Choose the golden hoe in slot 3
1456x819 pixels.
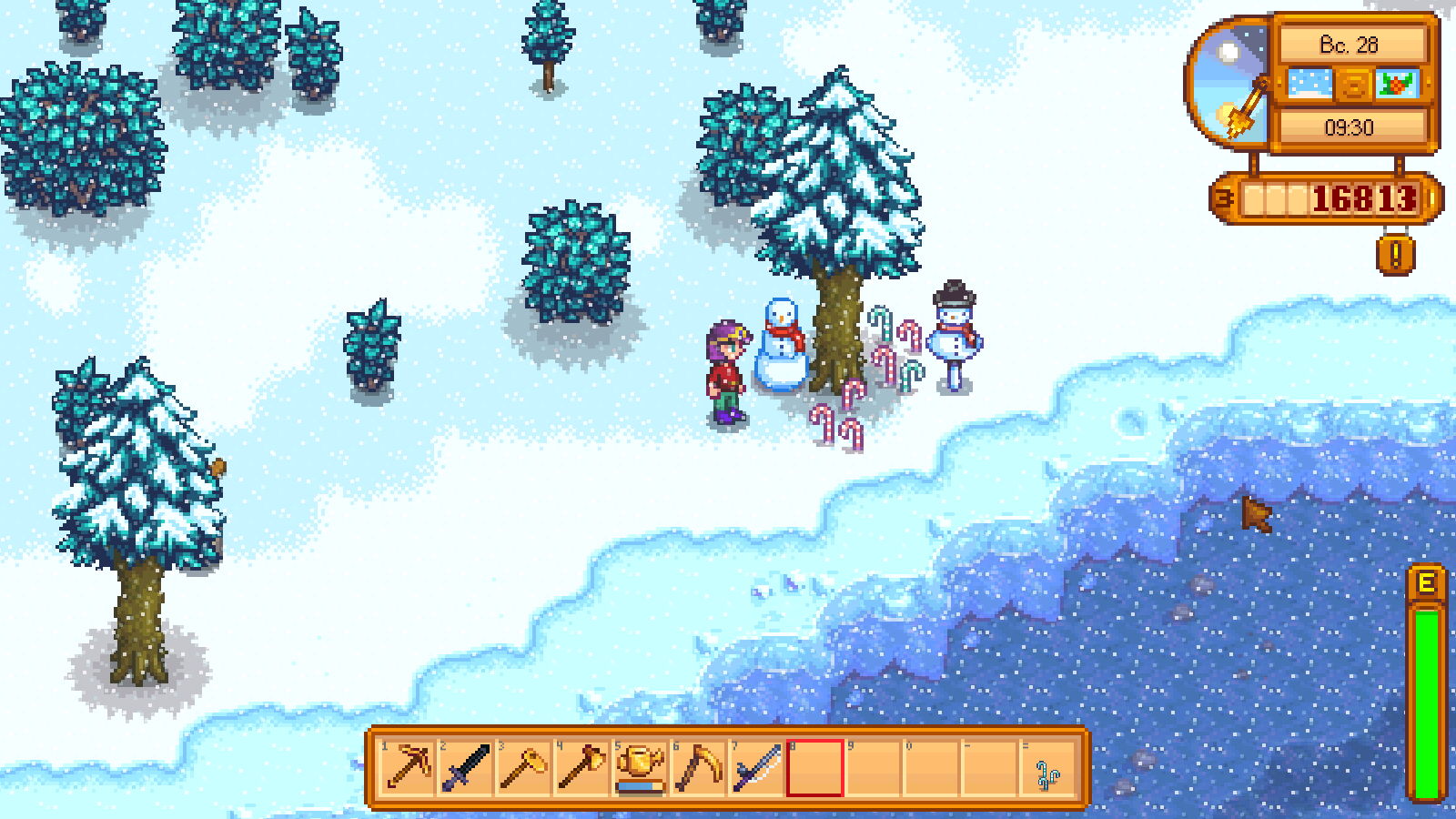523,767
